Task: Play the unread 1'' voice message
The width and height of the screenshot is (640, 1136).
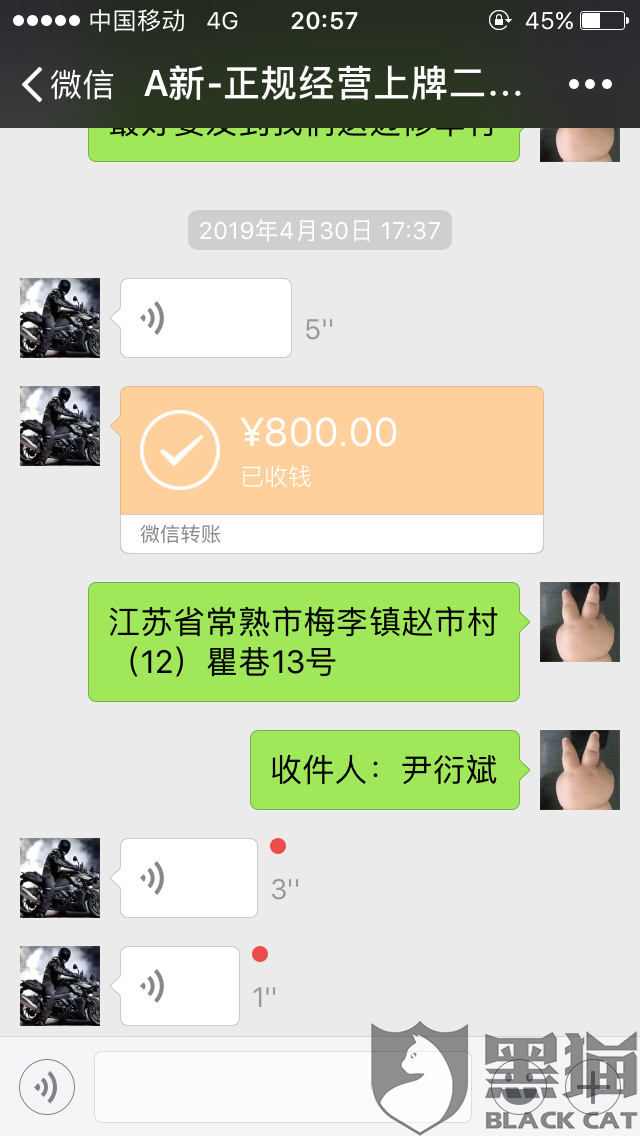Action: pyautogui.click(x=179, y=986)
